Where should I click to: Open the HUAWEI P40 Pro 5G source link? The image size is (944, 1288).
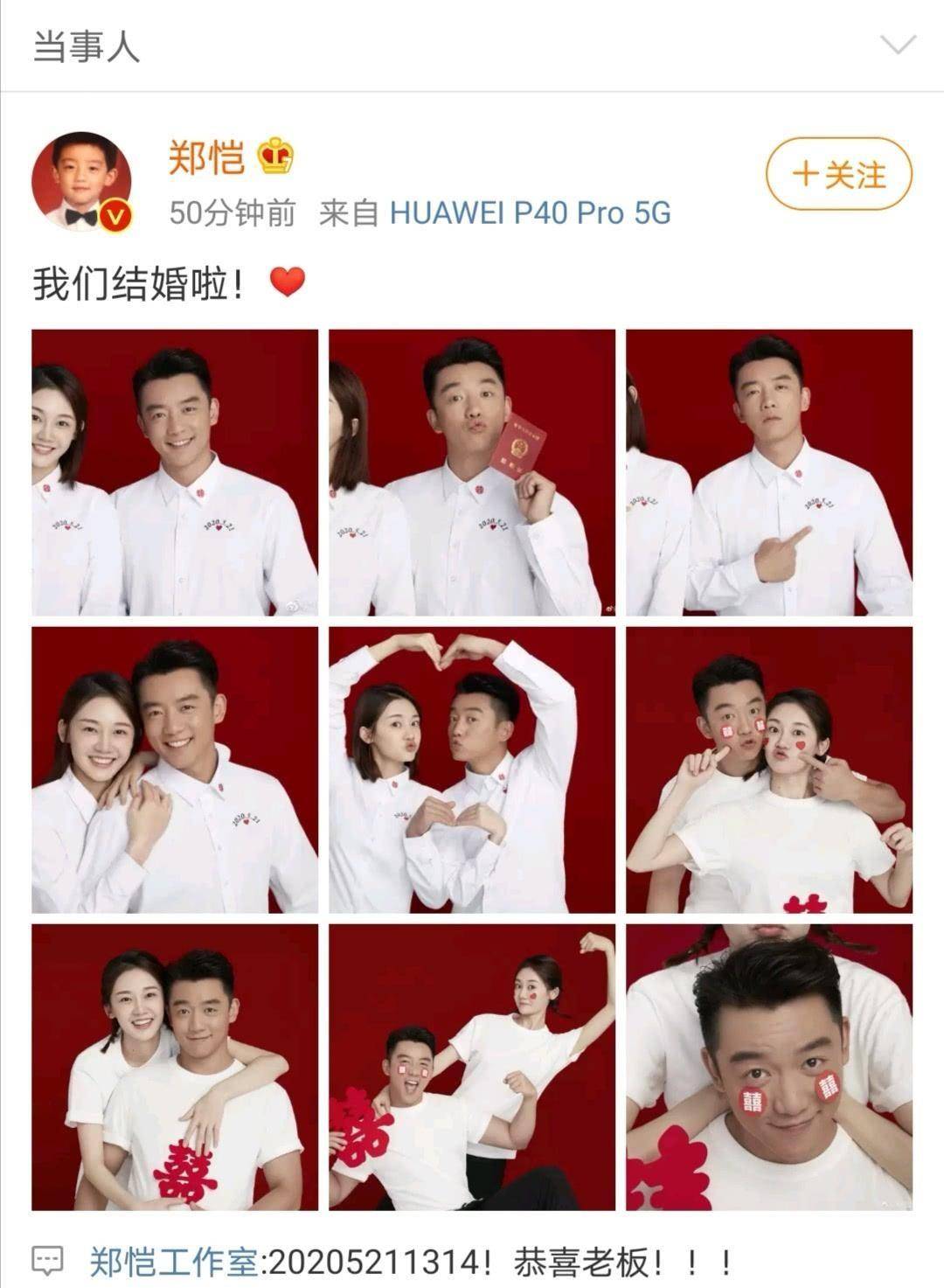(530, 212)
